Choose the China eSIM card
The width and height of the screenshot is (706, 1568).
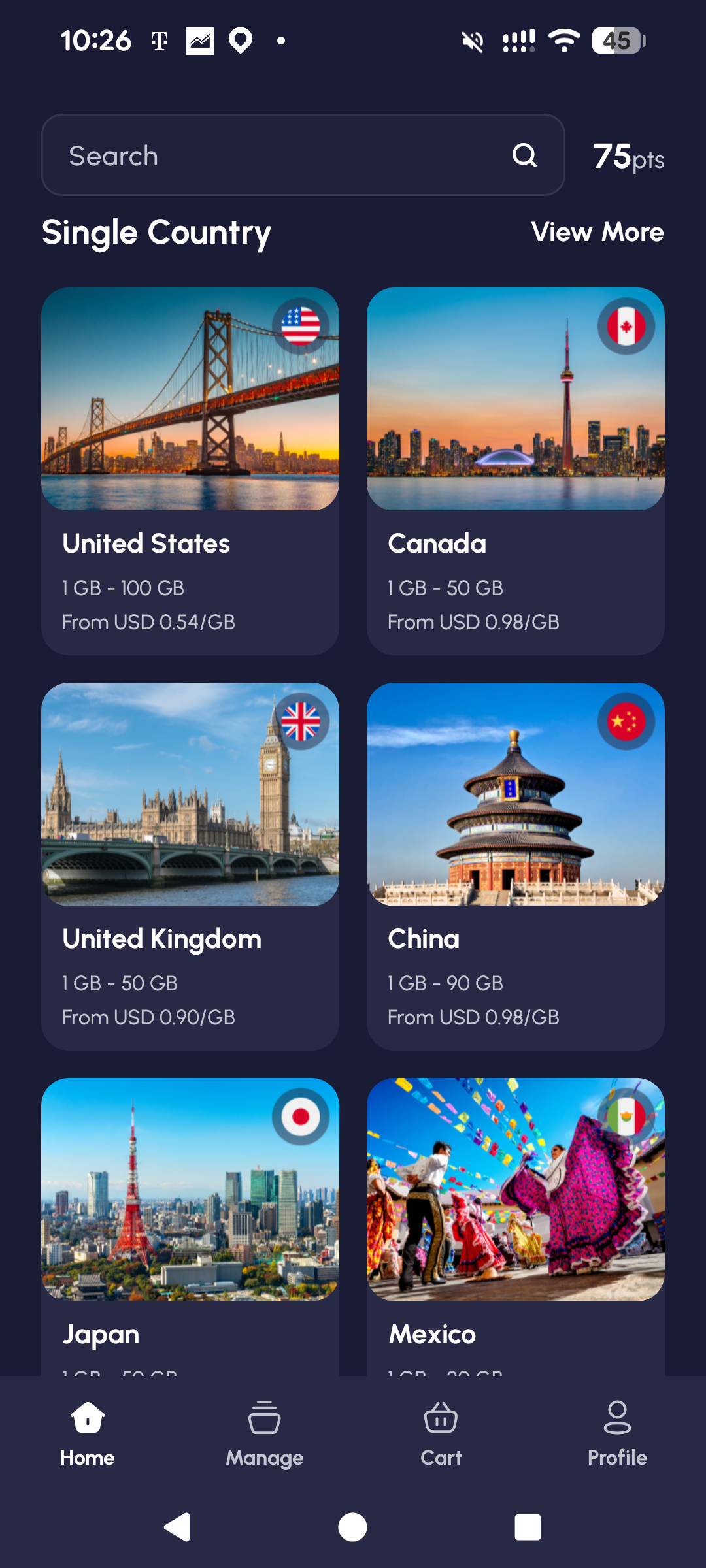516,866
